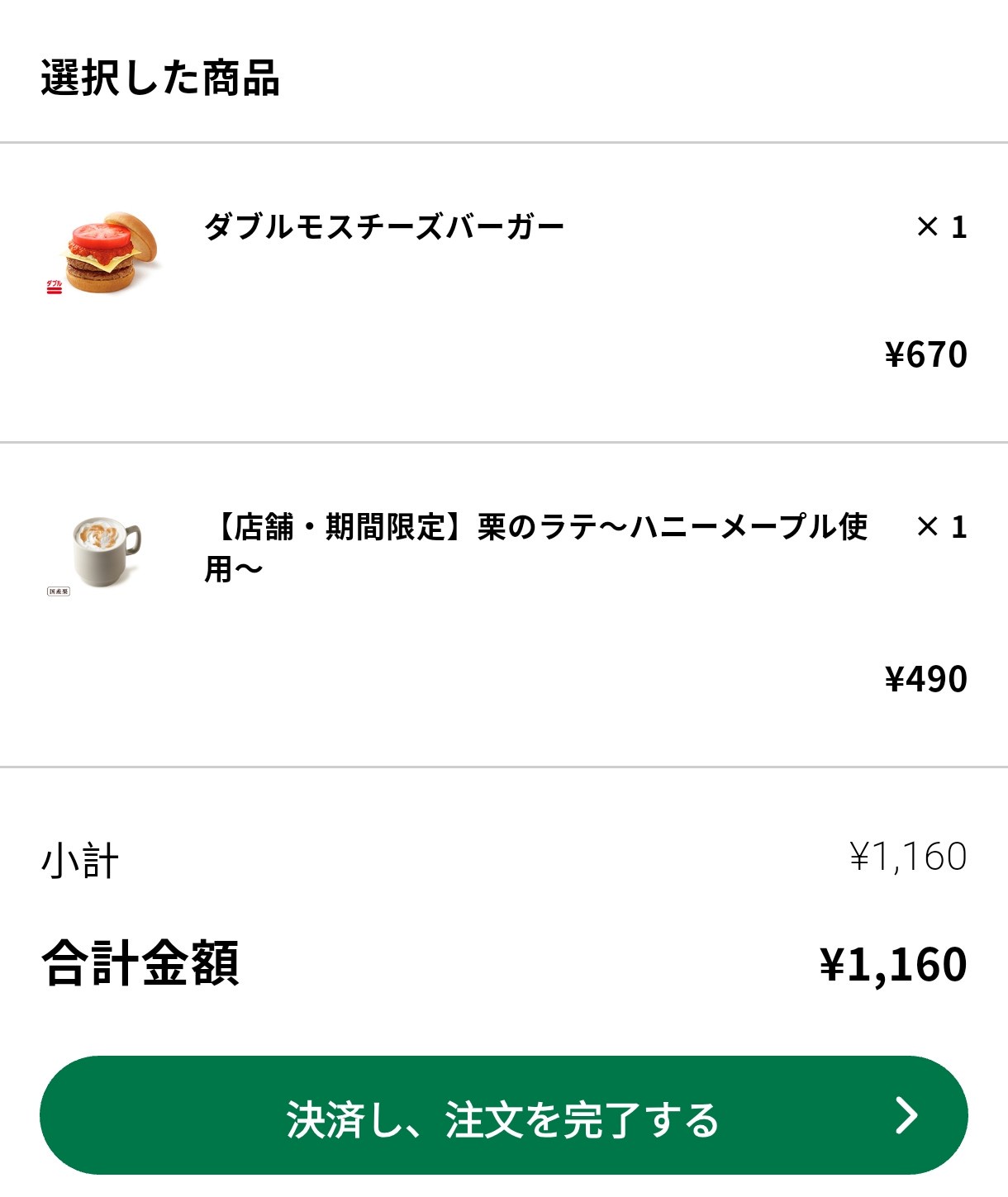Tap 決済し、注文を完了する to complete order
Screen dimensions: 1008x1197
click(503, 1116)
